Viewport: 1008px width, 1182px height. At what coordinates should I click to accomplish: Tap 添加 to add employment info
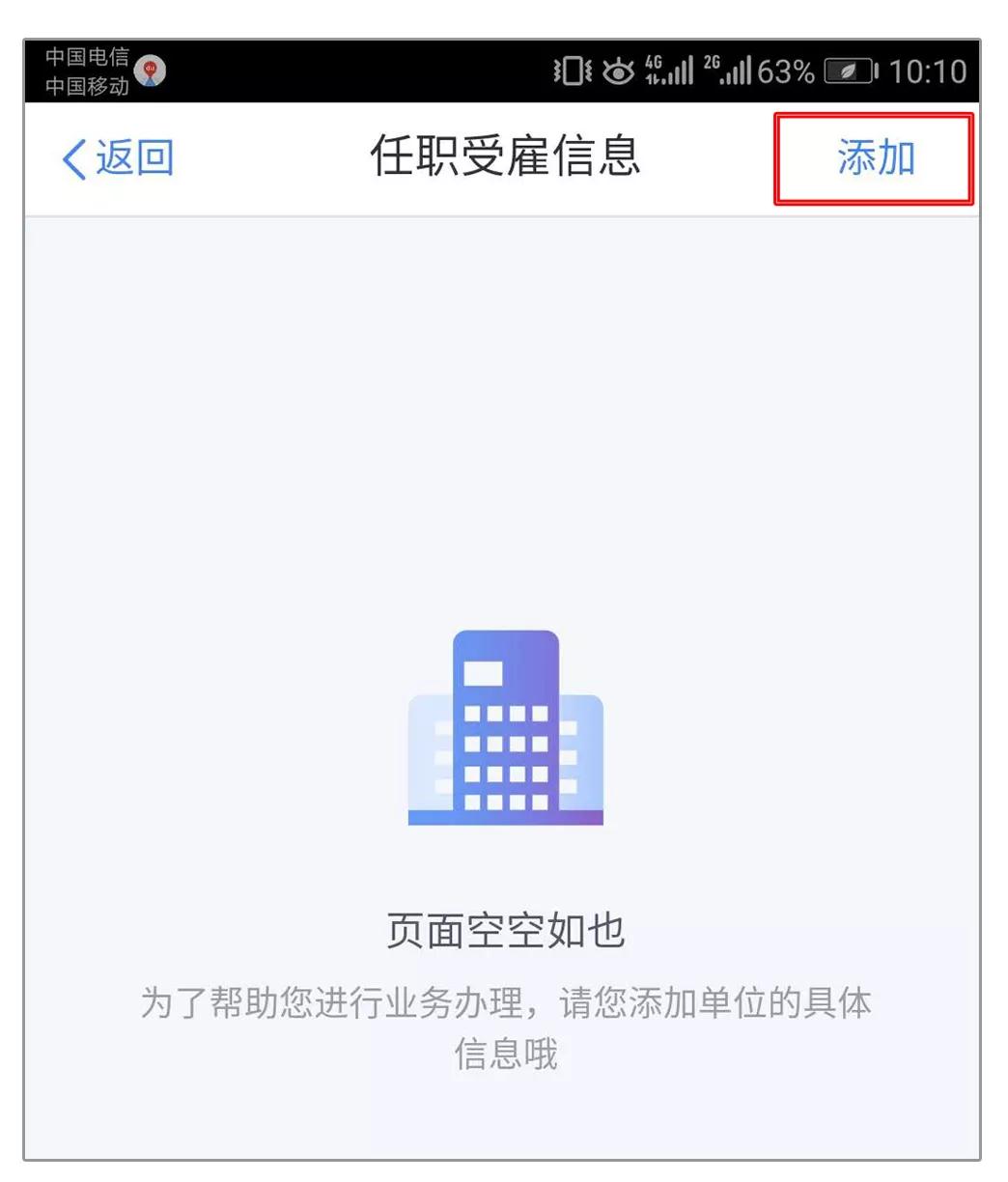pyautogui.click(x=875, y=158)
